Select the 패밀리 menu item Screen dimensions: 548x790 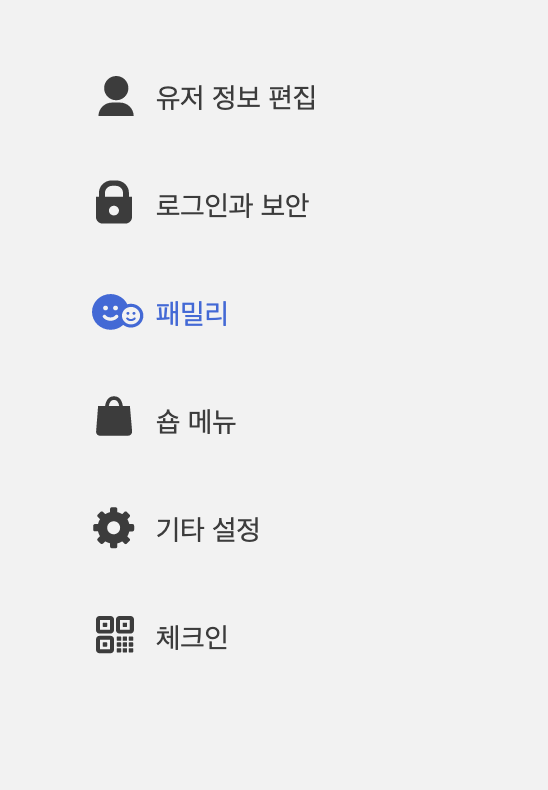click(x=160, y=313)
